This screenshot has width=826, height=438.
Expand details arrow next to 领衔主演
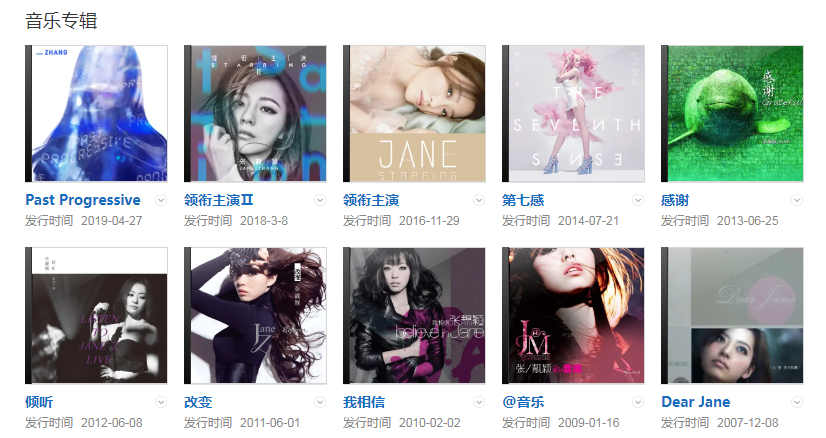(479, 200)
